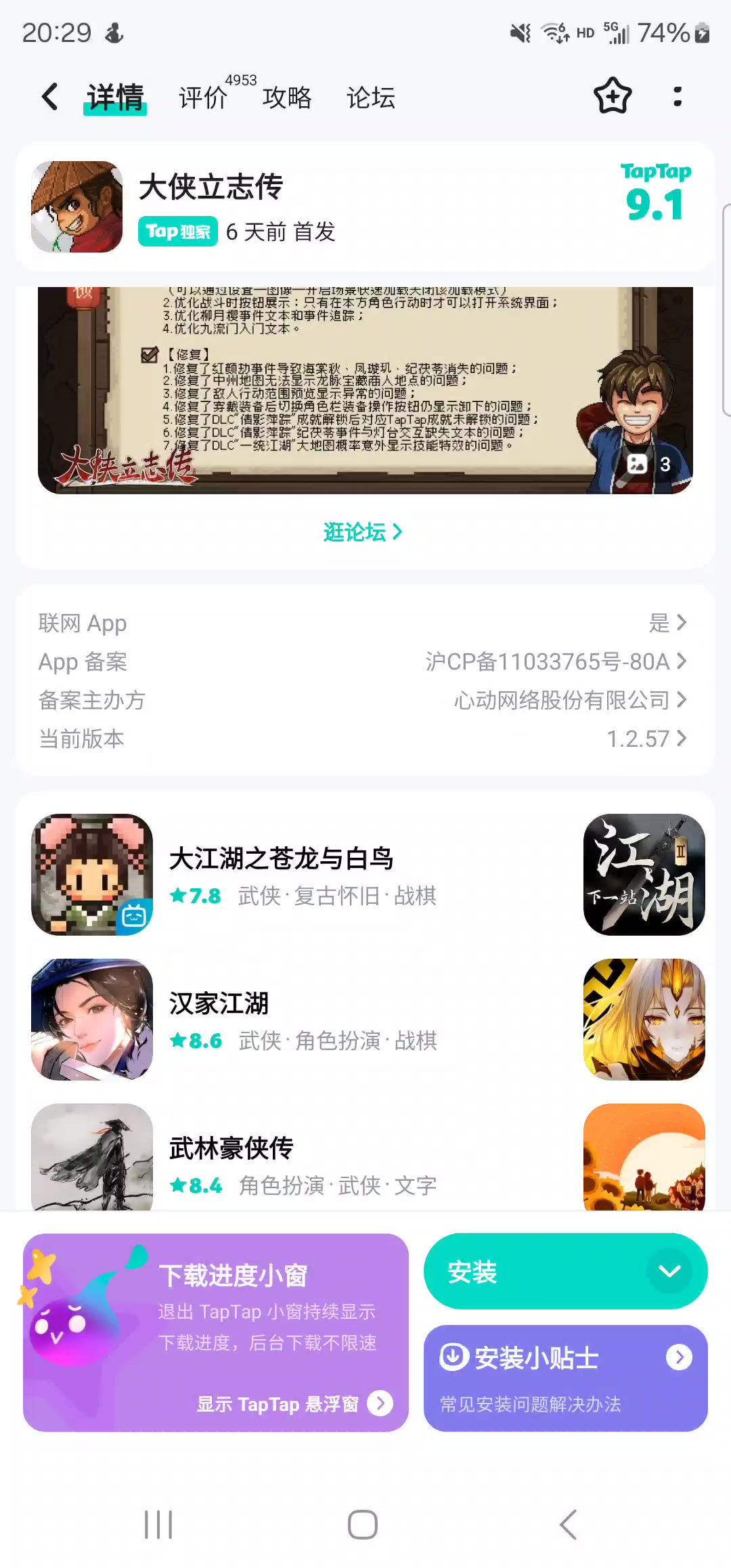
Task: Switch to the 论坛 tab
Action: (x=371, y=97)
